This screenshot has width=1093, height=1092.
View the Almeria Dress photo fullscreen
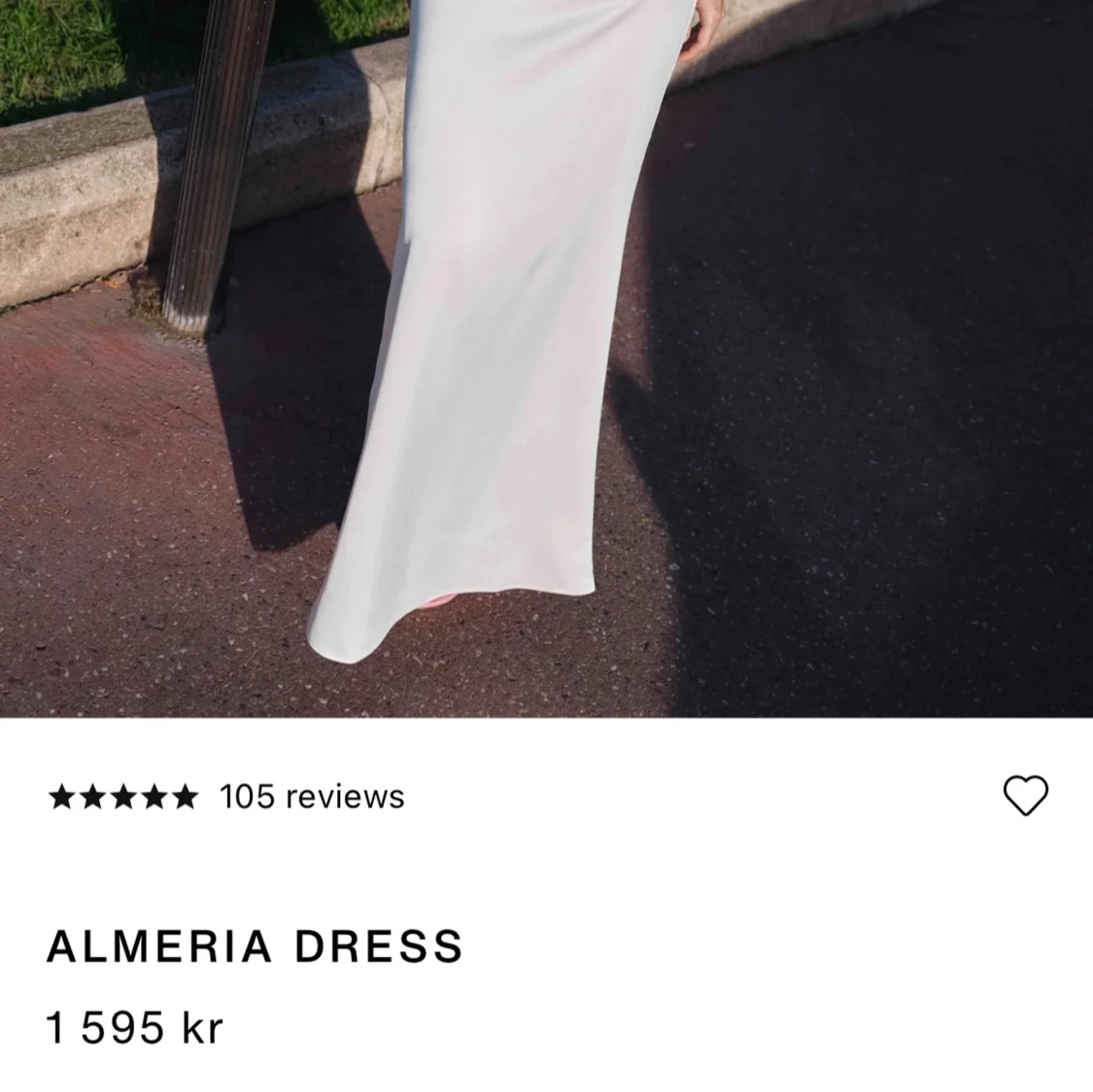(546, 359)
